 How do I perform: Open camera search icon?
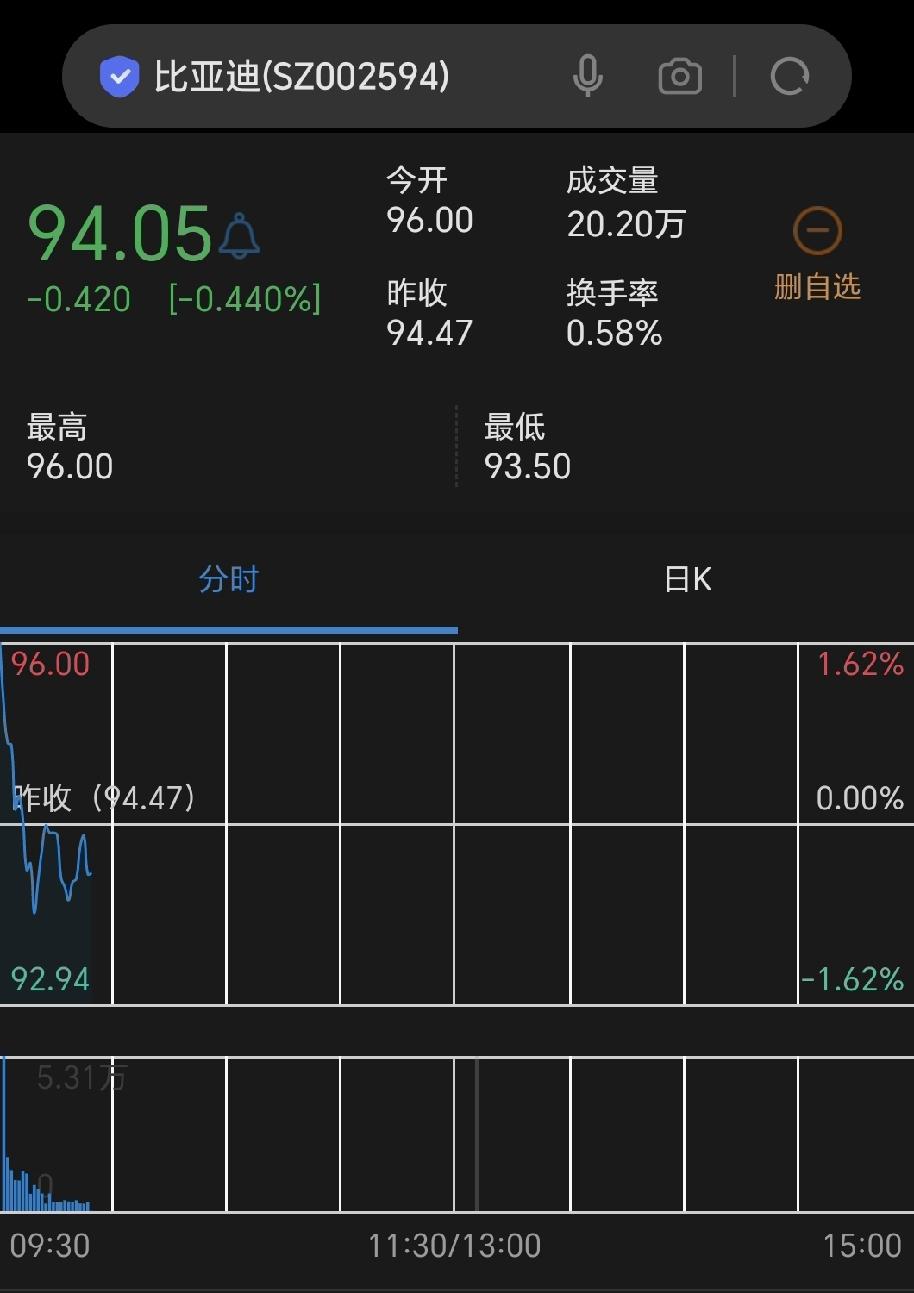pyautogui.click(x=680, y=76)
